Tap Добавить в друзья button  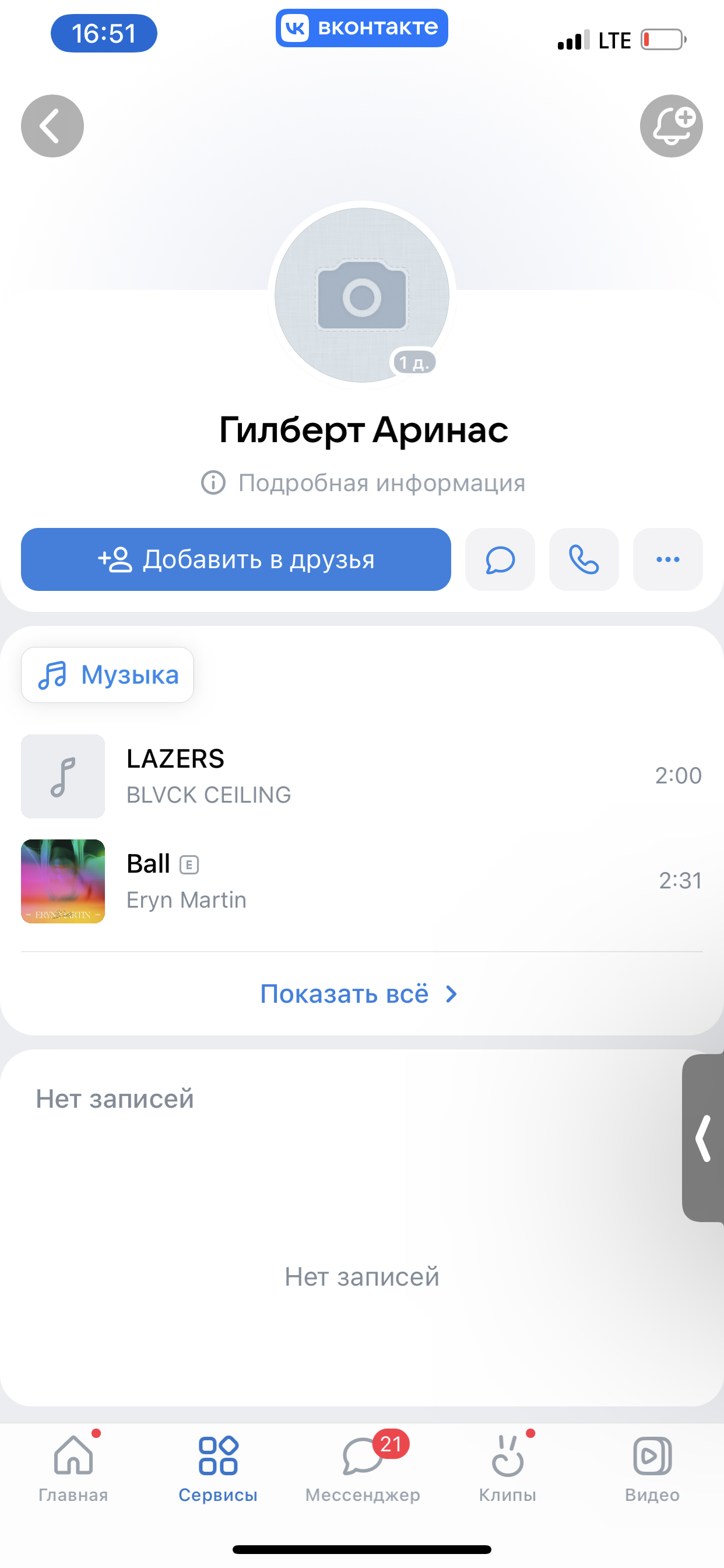coord(236,559)
